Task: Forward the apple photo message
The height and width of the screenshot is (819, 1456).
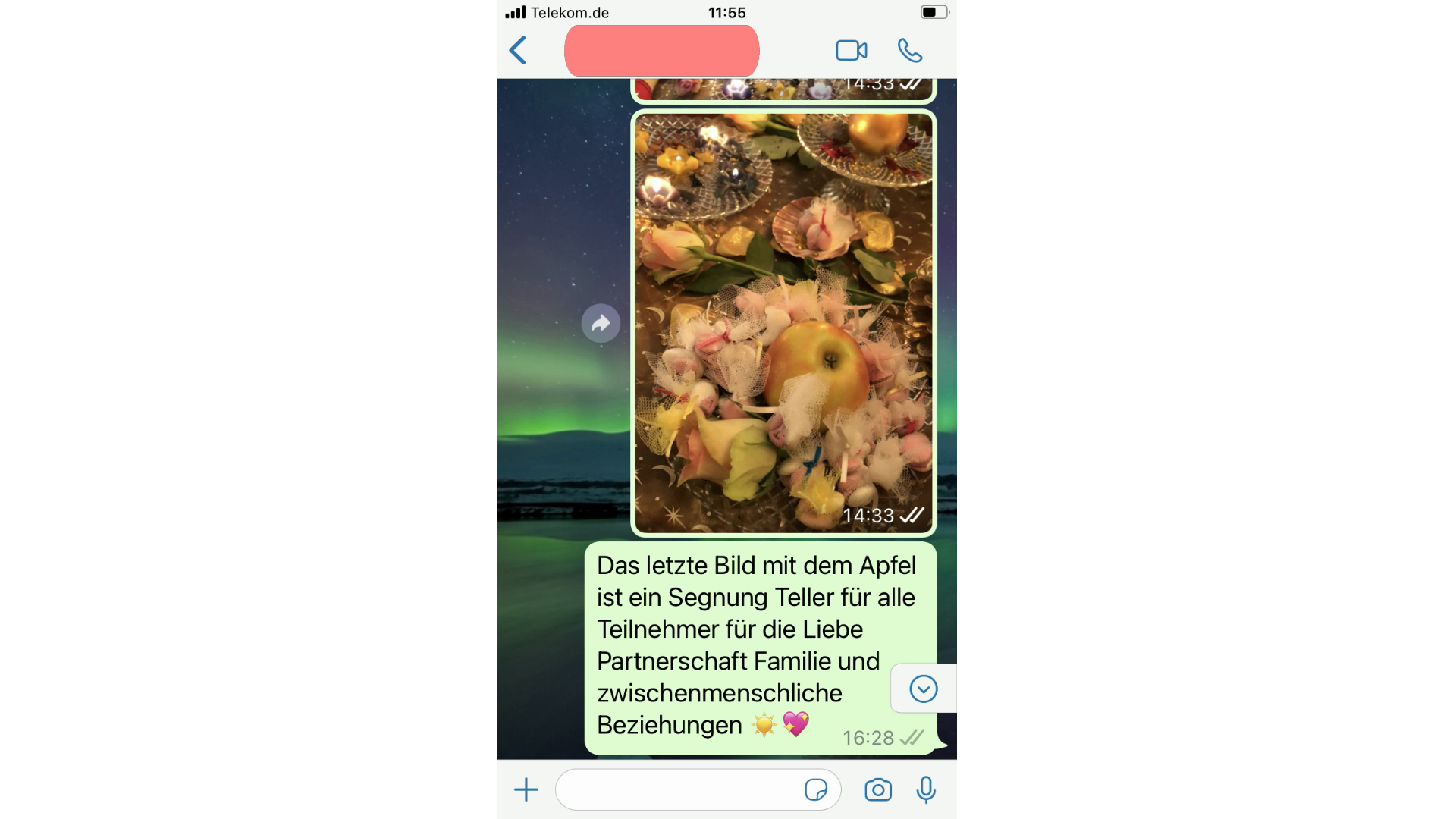Action: pyautogui.click(x=601, y=324)
